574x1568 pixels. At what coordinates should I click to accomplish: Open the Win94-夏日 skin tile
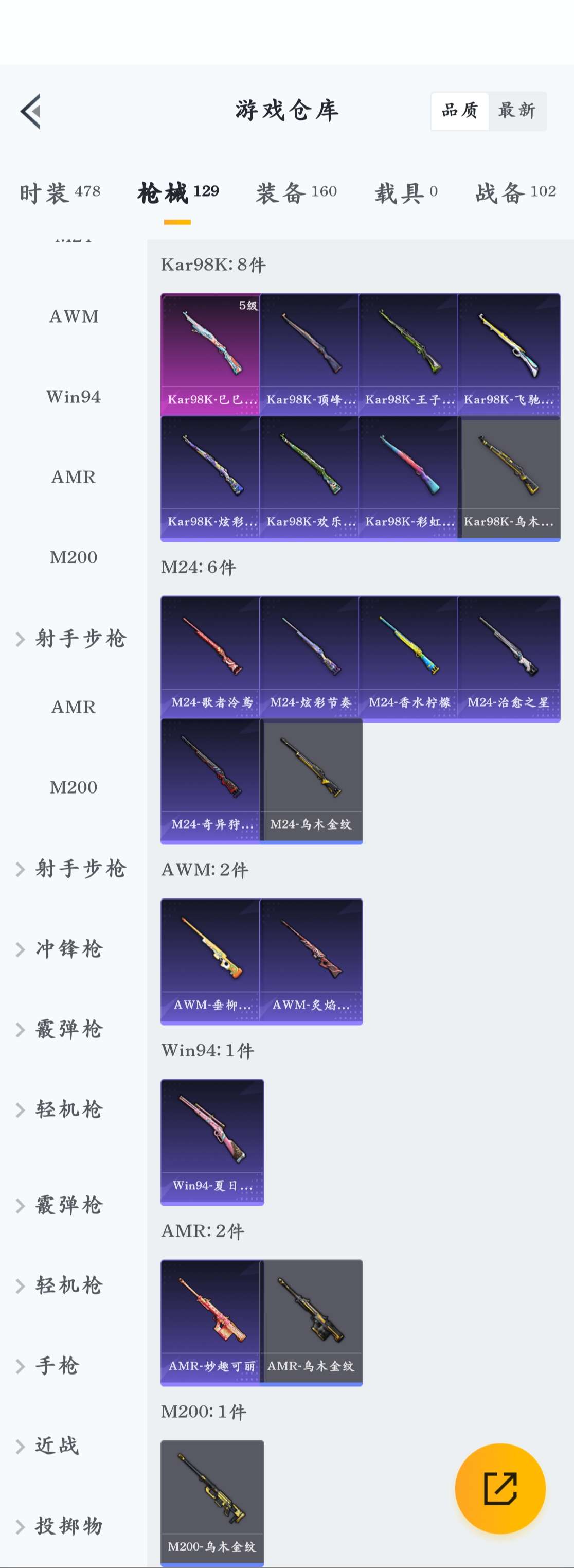pyautogui.click(x=212, y=1141)
